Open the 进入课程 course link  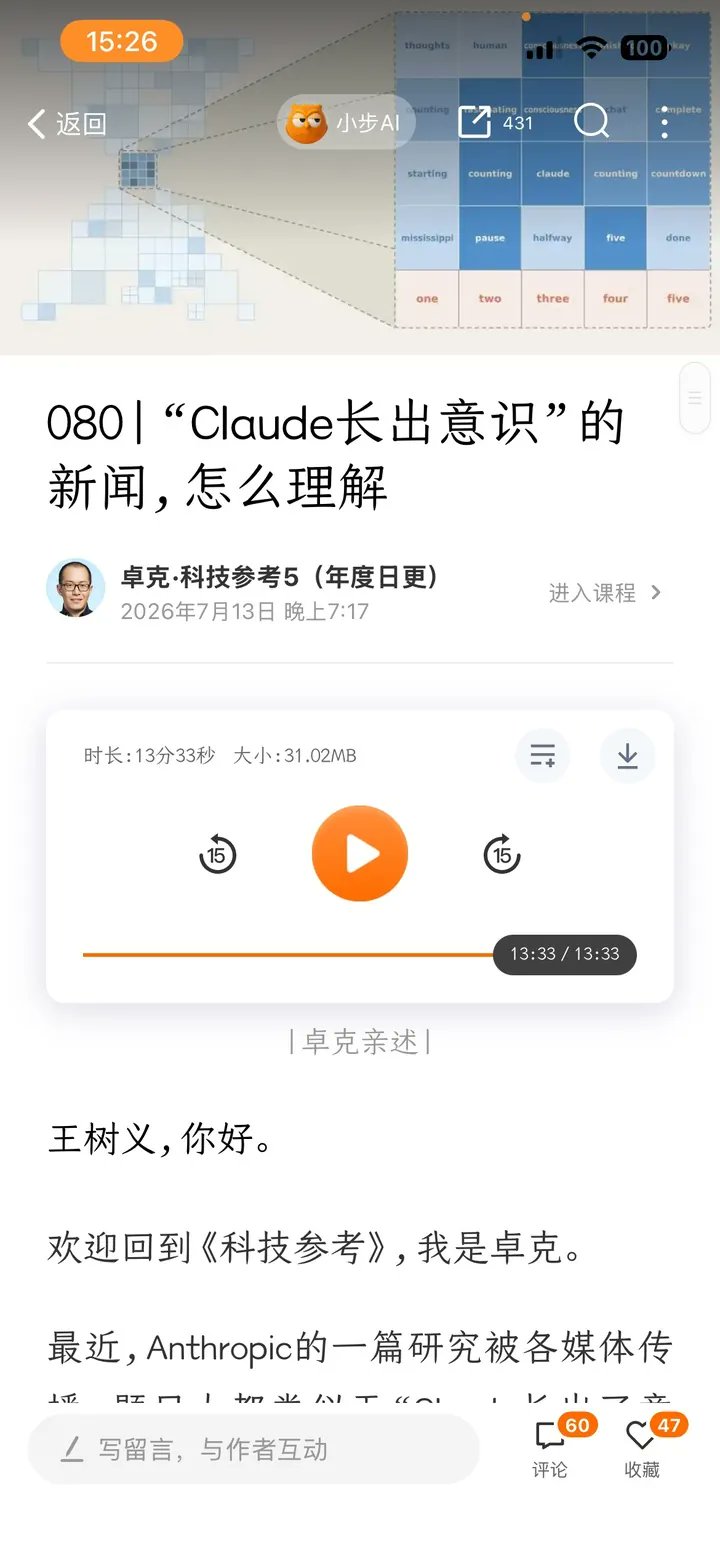point(605,592)
